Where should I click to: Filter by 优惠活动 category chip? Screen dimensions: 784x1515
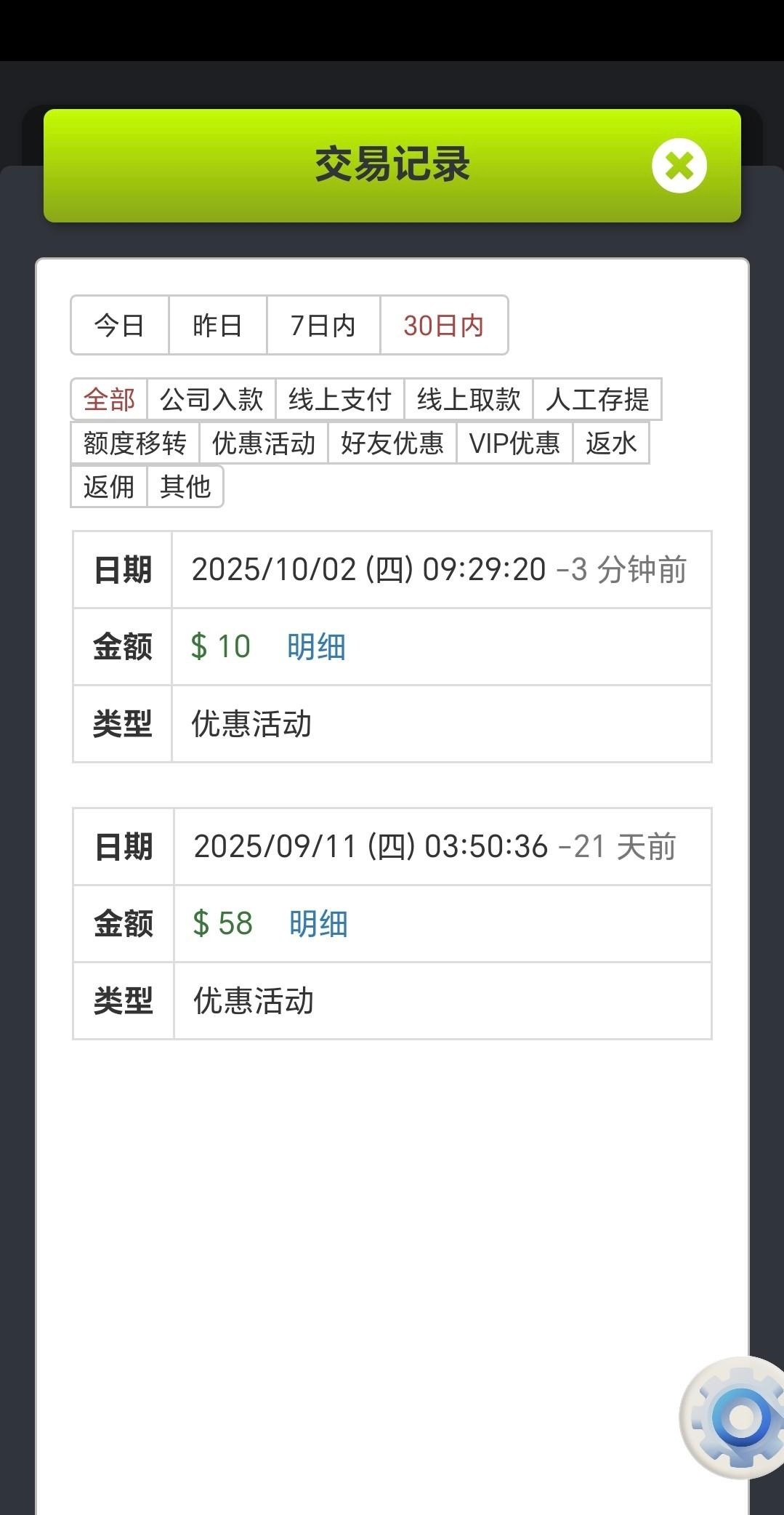[x=264, y=443]
